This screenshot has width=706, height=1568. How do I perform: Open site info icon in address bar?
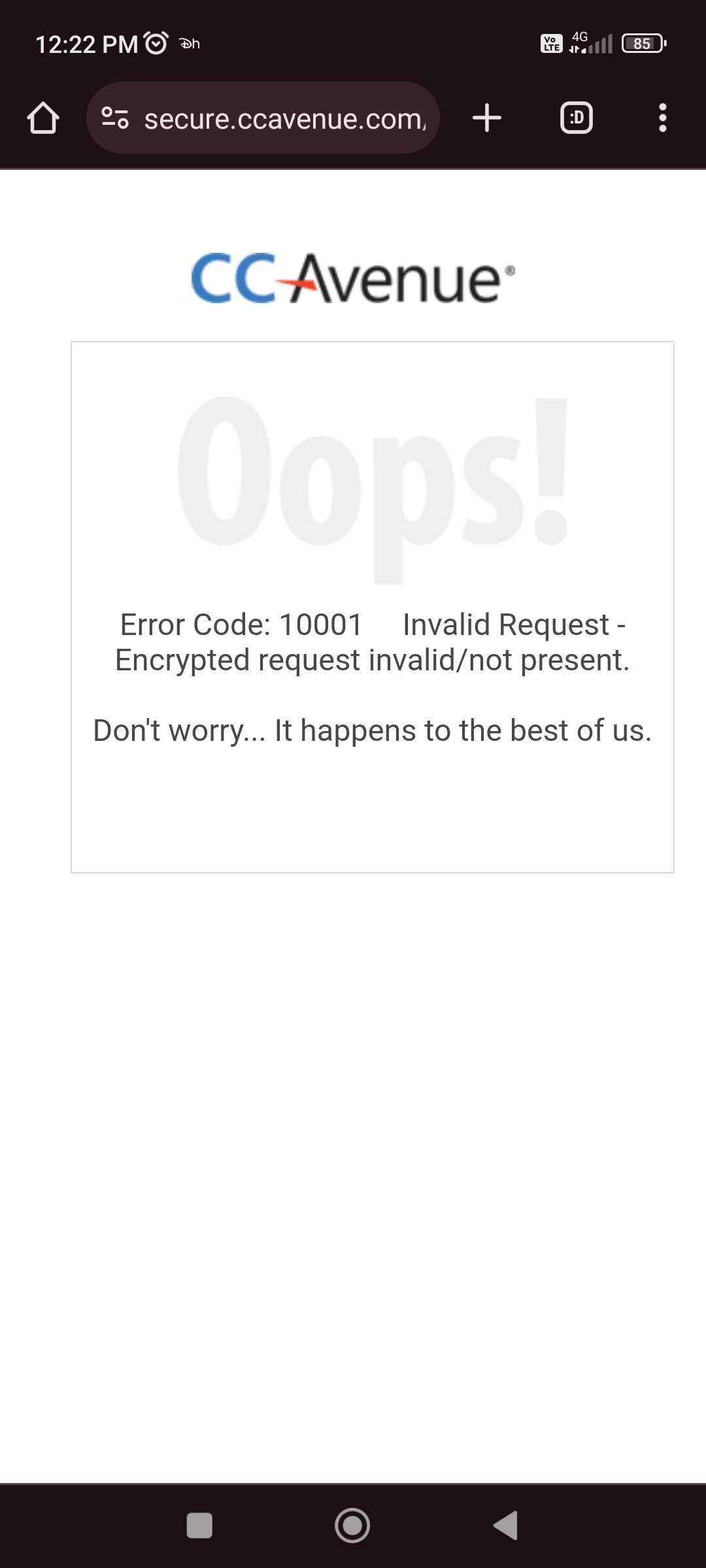tap(115, 118)
